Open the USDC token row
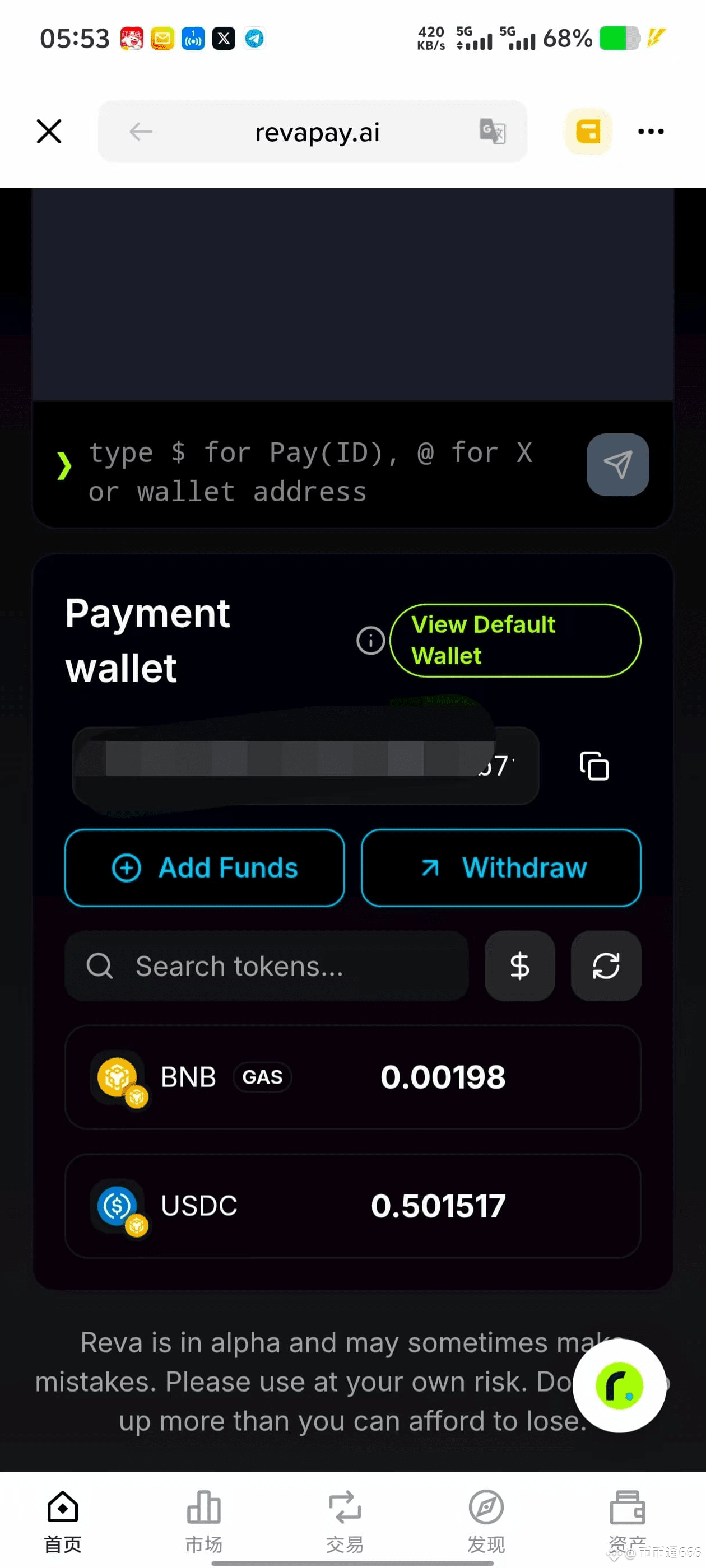706x1568 pixels. 352,1206
